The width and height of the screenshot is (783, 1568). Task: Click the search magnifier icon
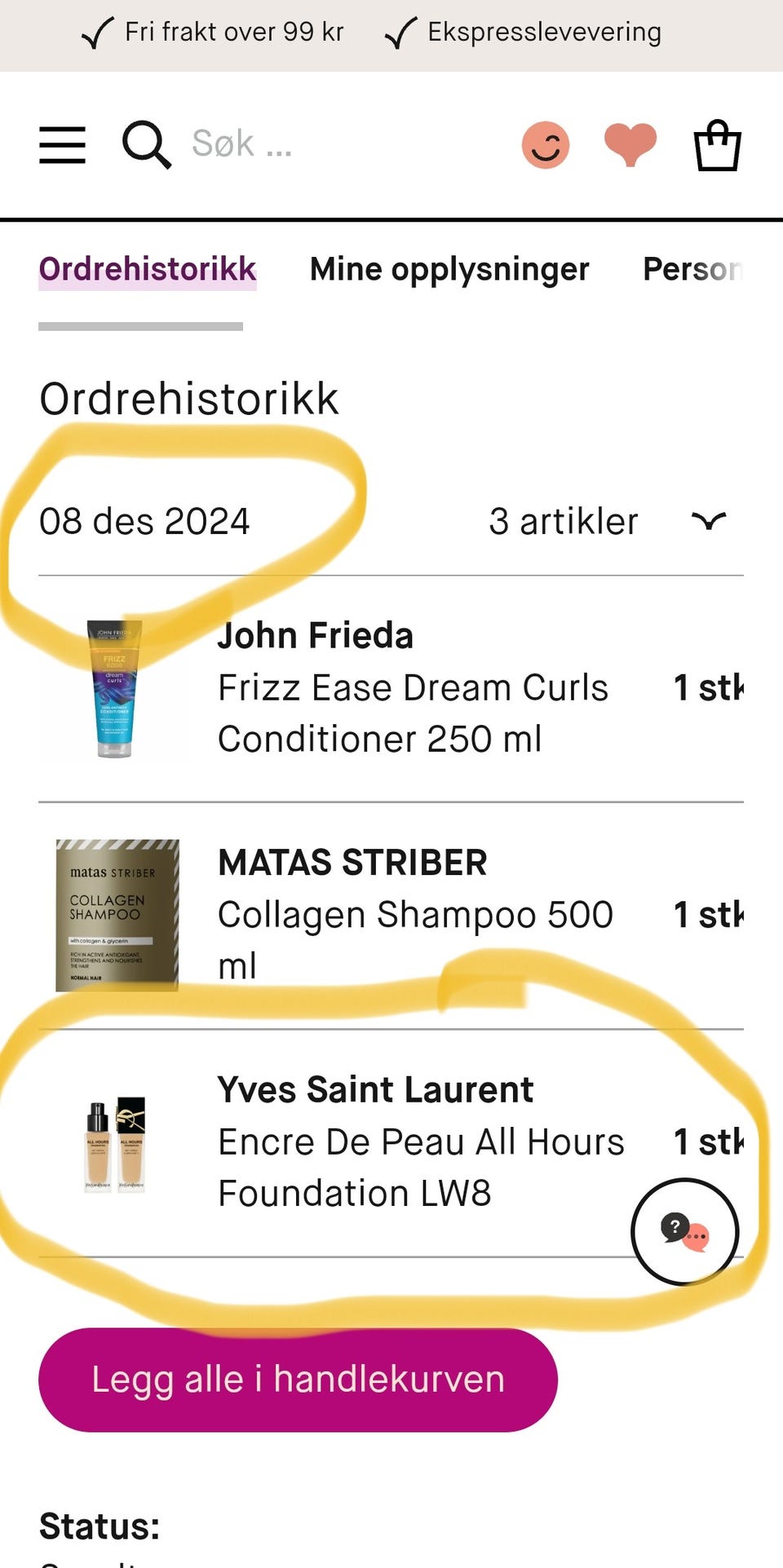pyautogui.click(x=147, y=144)
